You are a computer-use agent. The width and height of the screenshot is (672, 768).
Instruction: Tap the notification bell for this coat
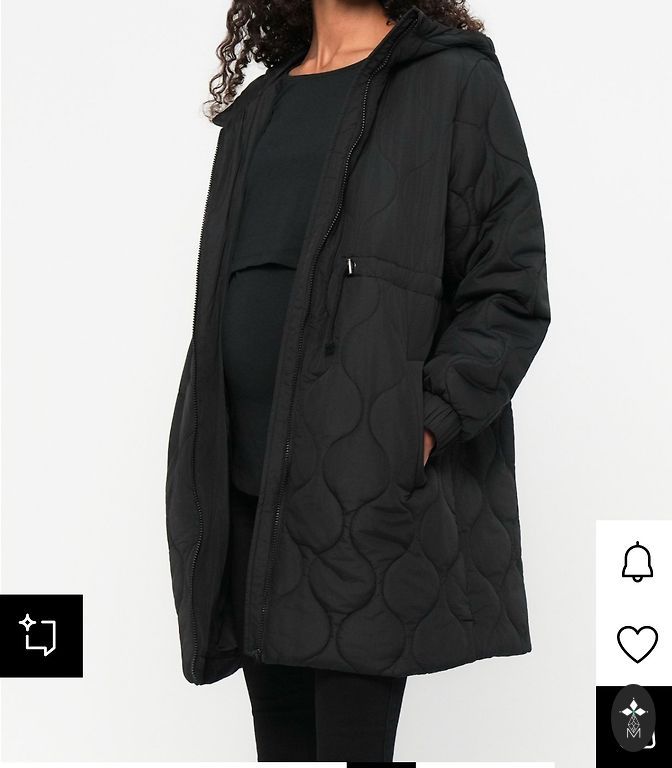click(637, 562)
